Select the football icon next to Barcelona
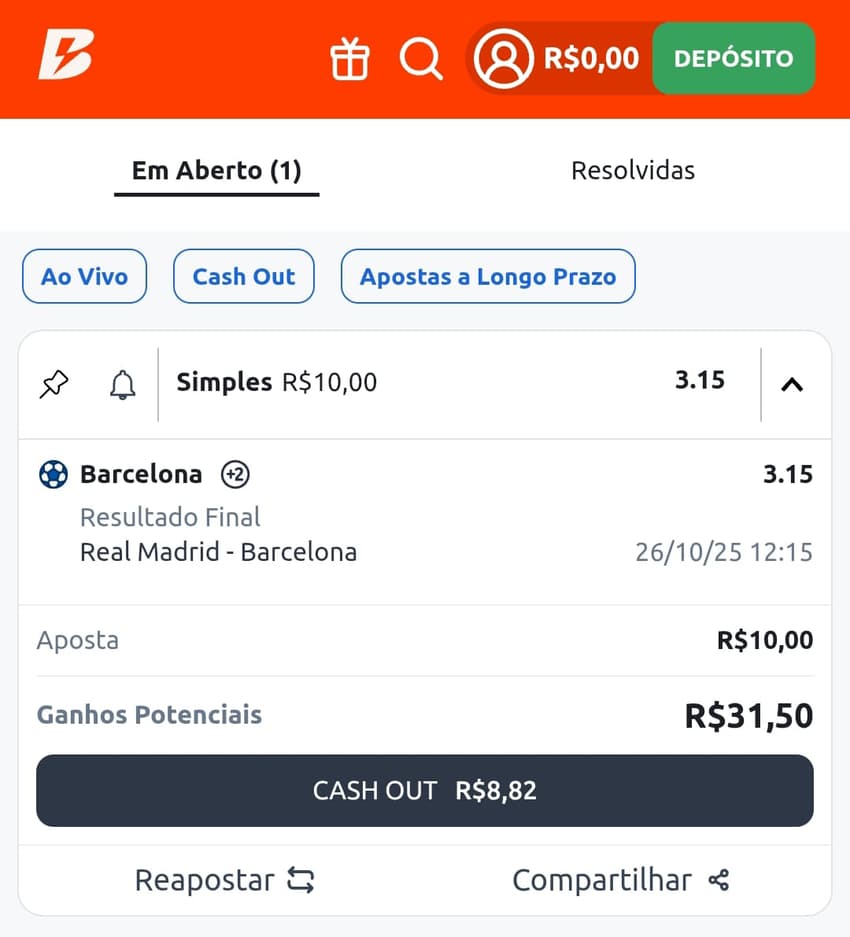The width and height of the screenshot is (850, 937). tap(51, 474)
